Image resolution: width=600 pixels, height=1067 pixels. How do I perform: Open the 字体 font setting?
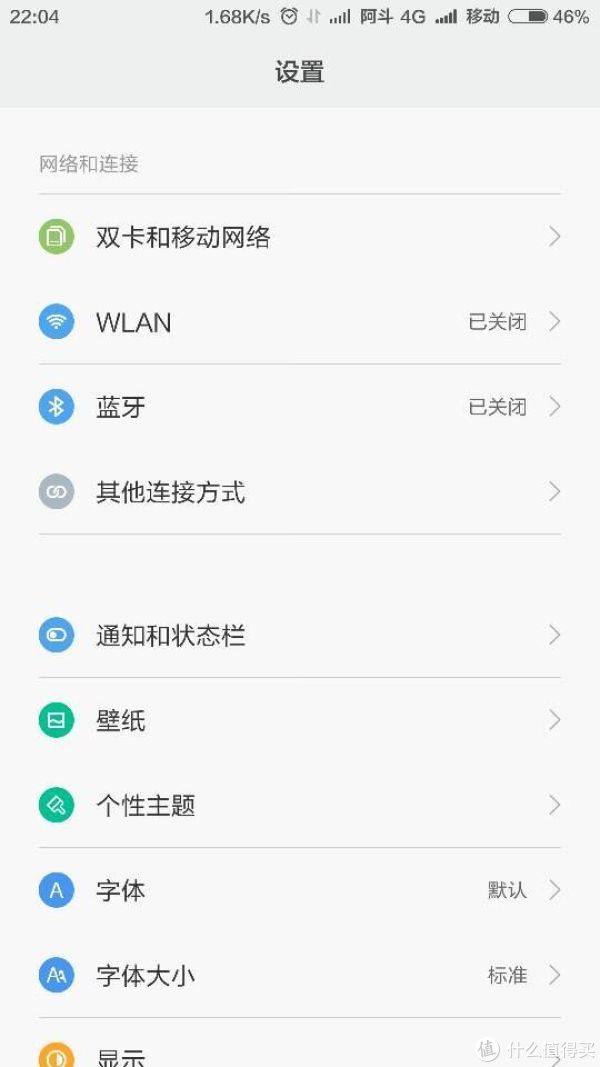300,890
